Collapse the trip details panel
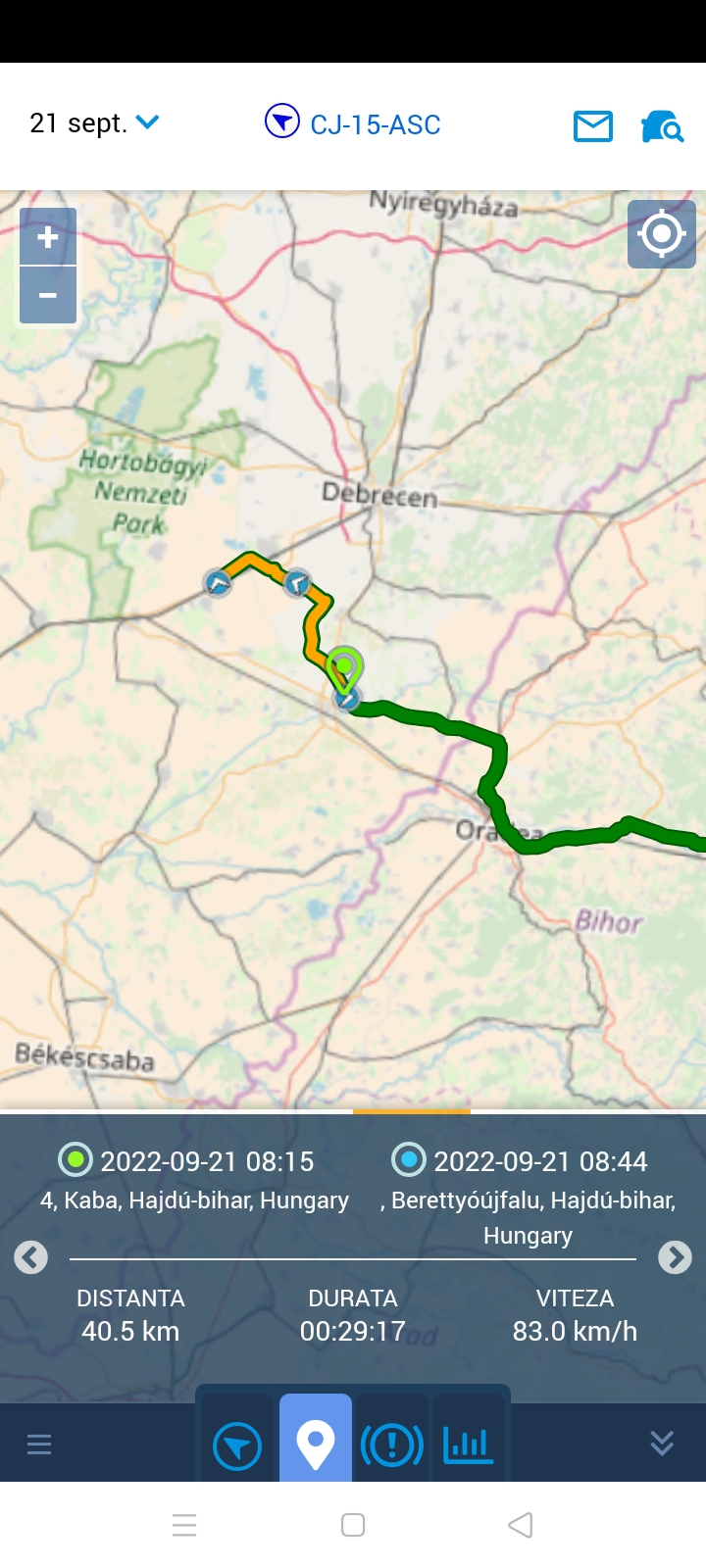The width and height of the screenshot is (706, 1568). coord(662,1443)
